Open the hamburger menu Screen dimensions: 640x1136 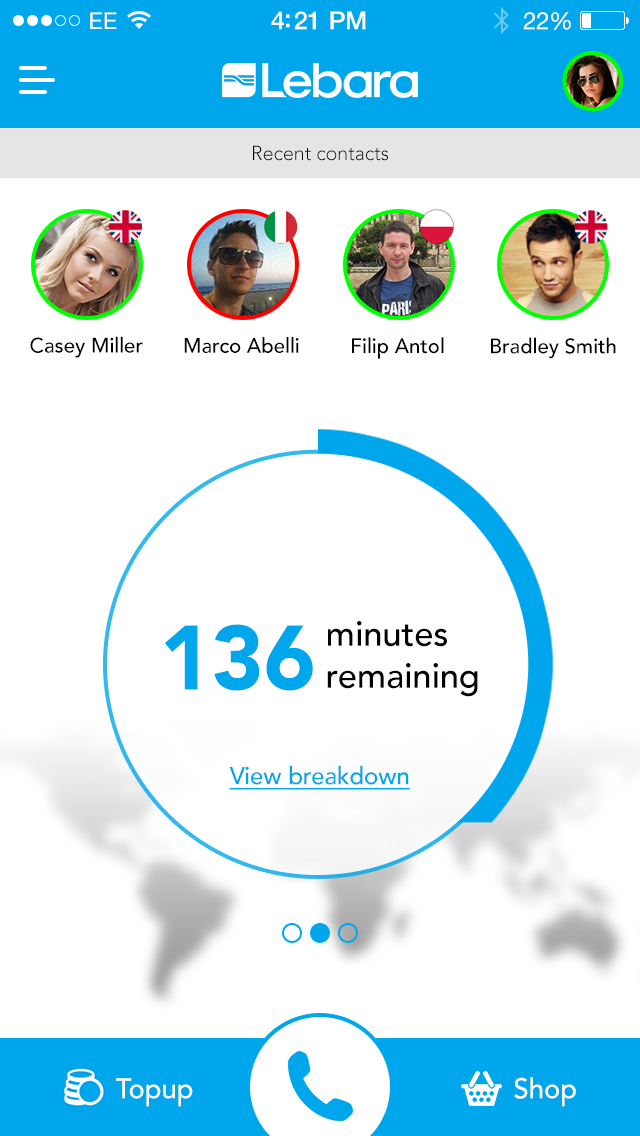click(37, 80)
